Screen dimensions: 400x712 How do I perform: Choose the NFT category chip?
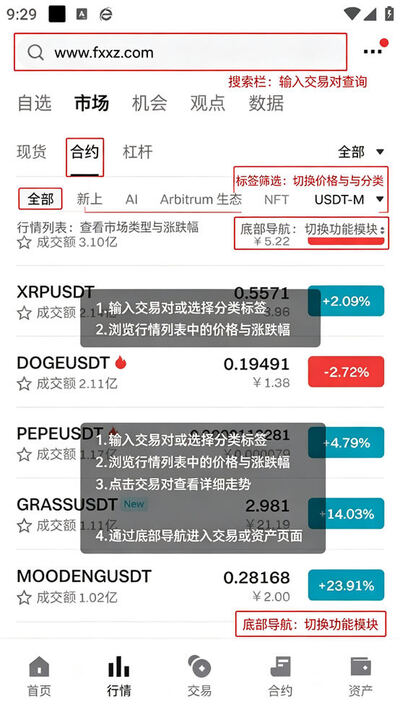(x=276, y=199)
